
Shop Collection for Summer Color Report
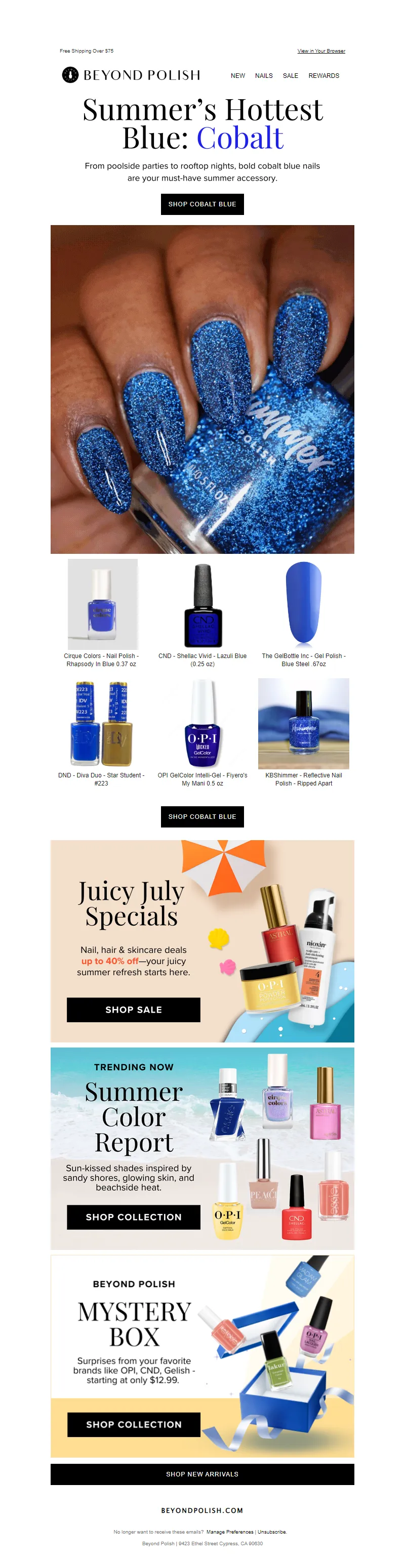click(x=133, y=1217)
